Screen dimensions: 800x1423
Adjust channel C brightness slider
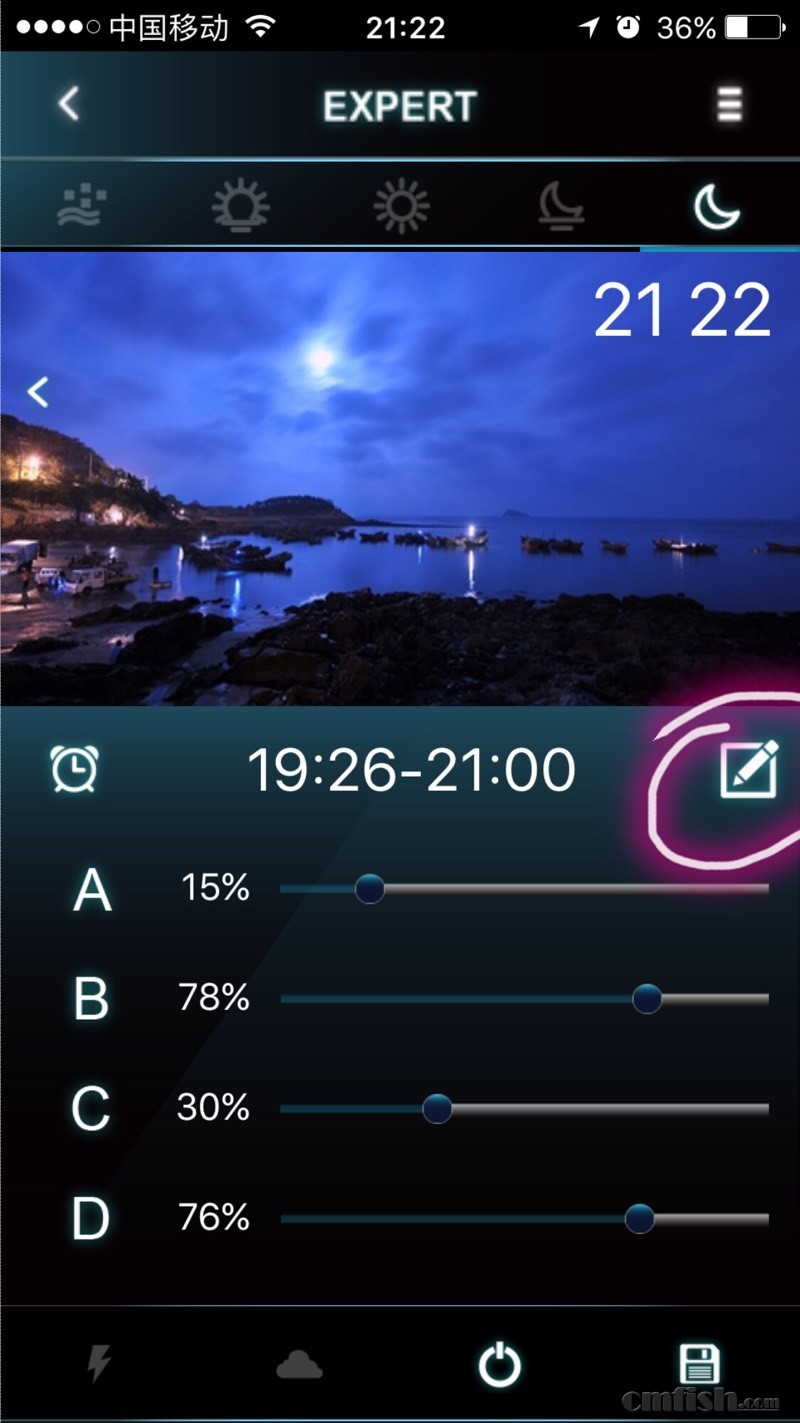coord(437,1108)
